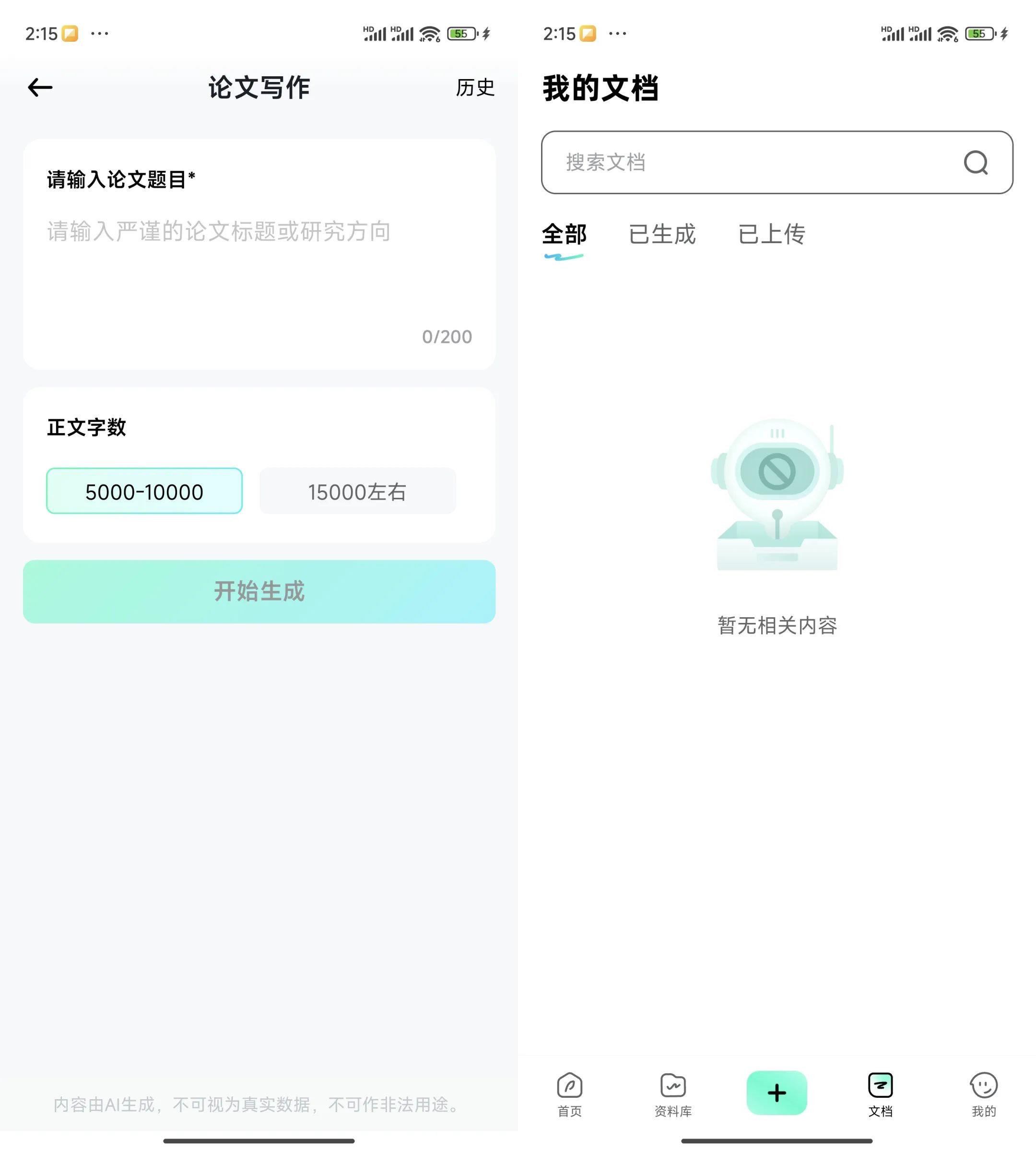Switch to the 已生成 tab
Image resolution: width=1036 pixels, height=1151 pixels.
pos(662,235)
